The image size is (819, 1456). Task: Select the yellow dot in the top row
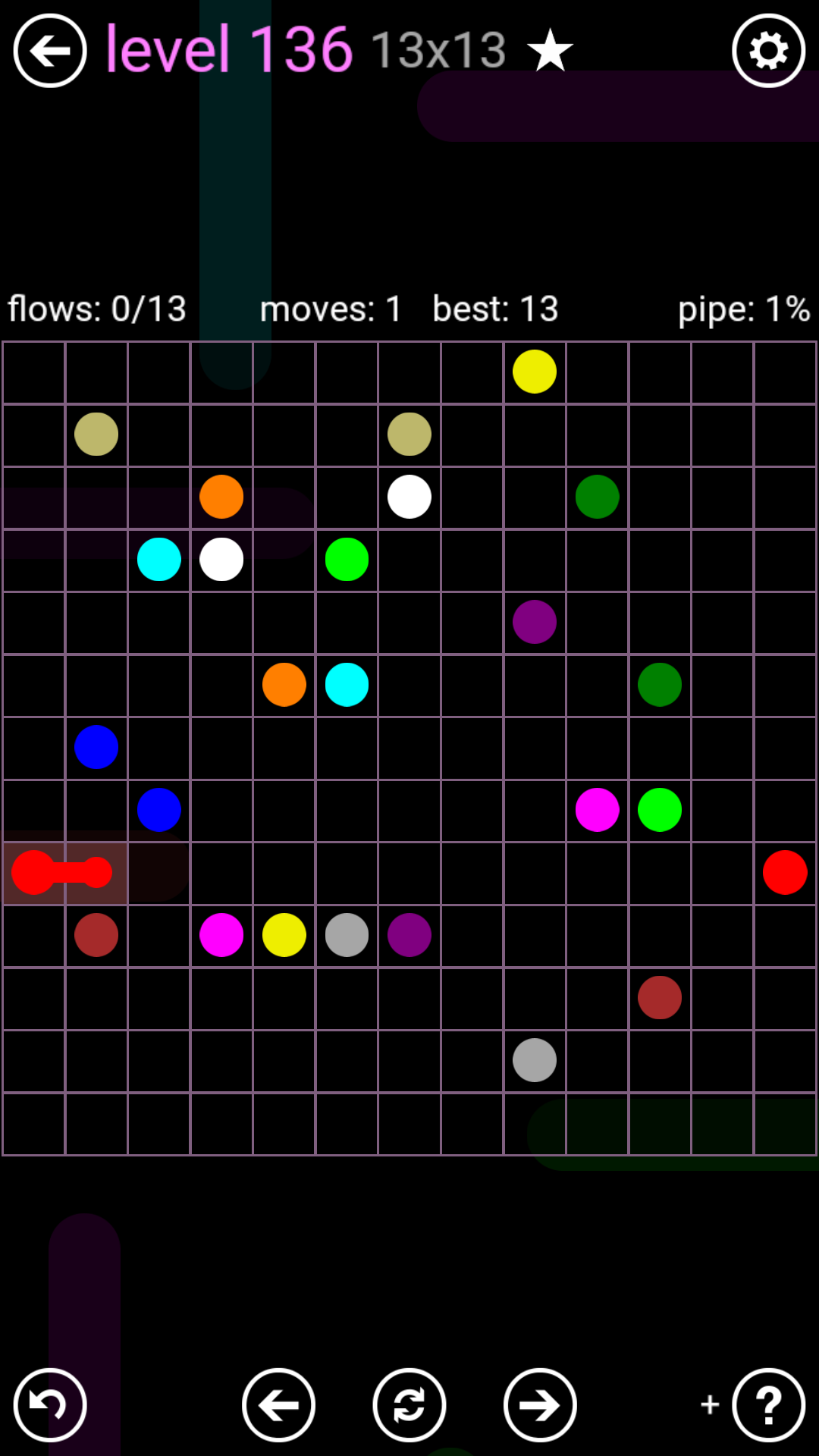[x=535, y=372]
